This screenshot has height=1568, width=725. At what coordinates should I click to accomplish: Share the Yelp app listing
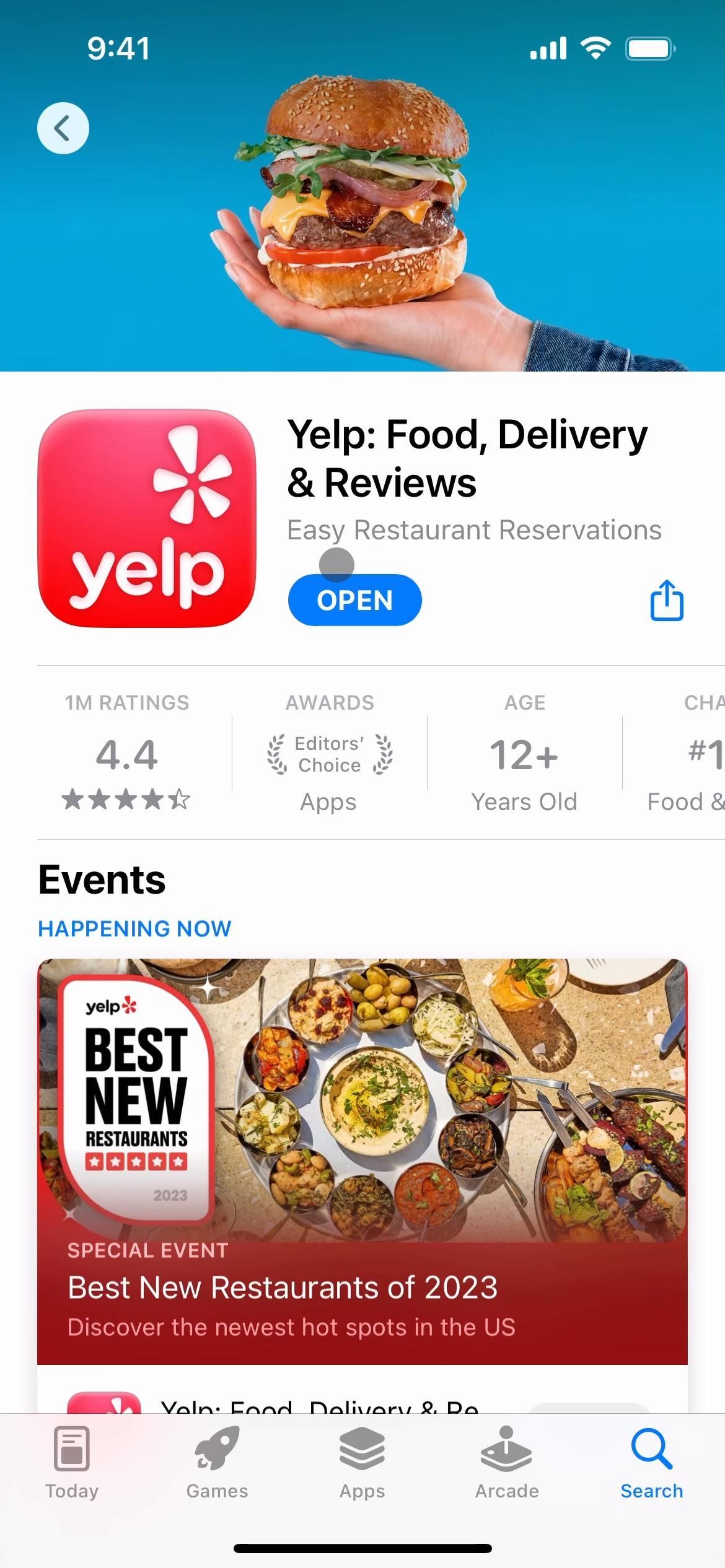667,600
